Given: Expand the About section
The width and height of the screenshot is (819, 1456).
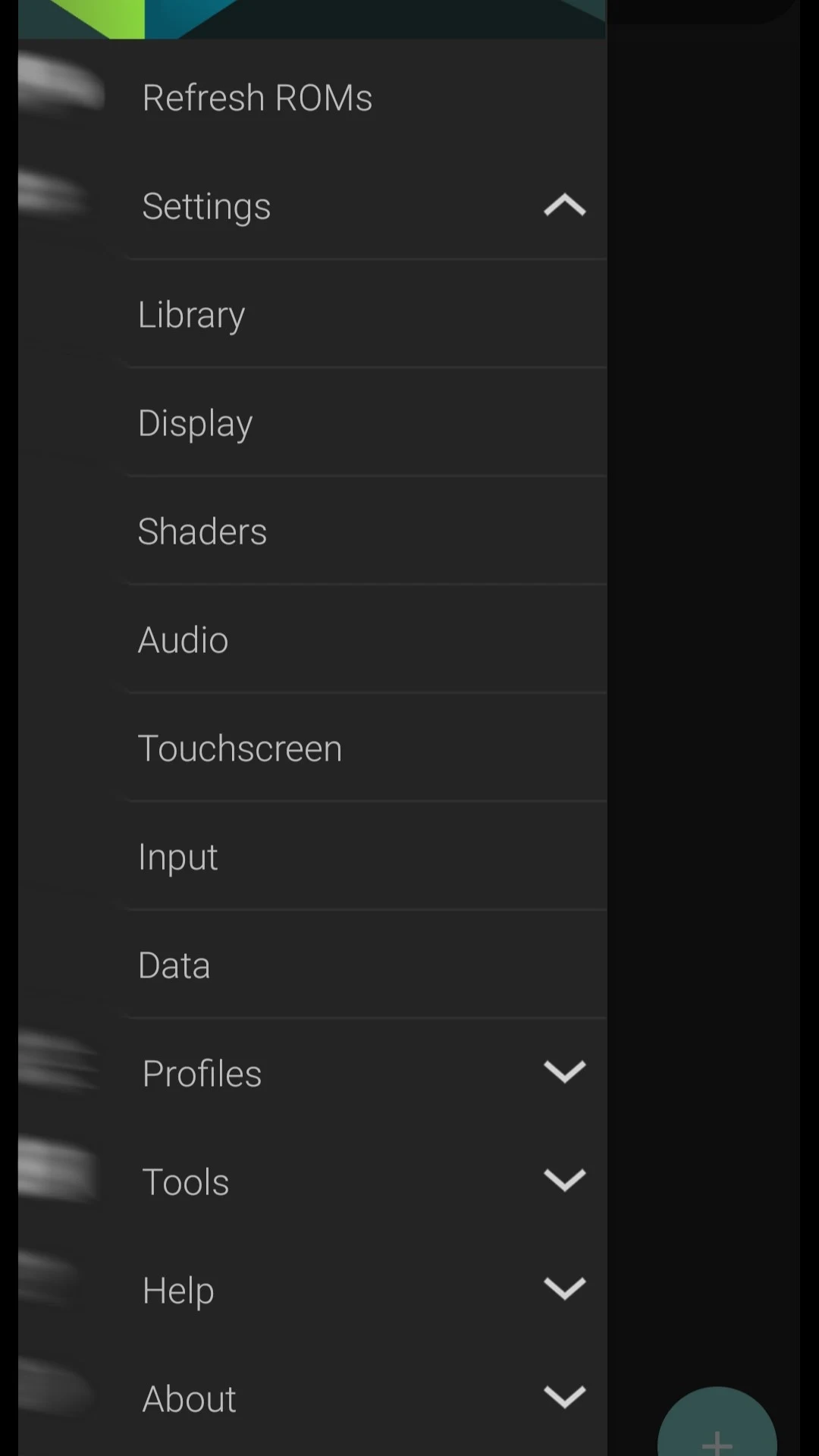Looking at the screenshot, I should [564, 1398].
